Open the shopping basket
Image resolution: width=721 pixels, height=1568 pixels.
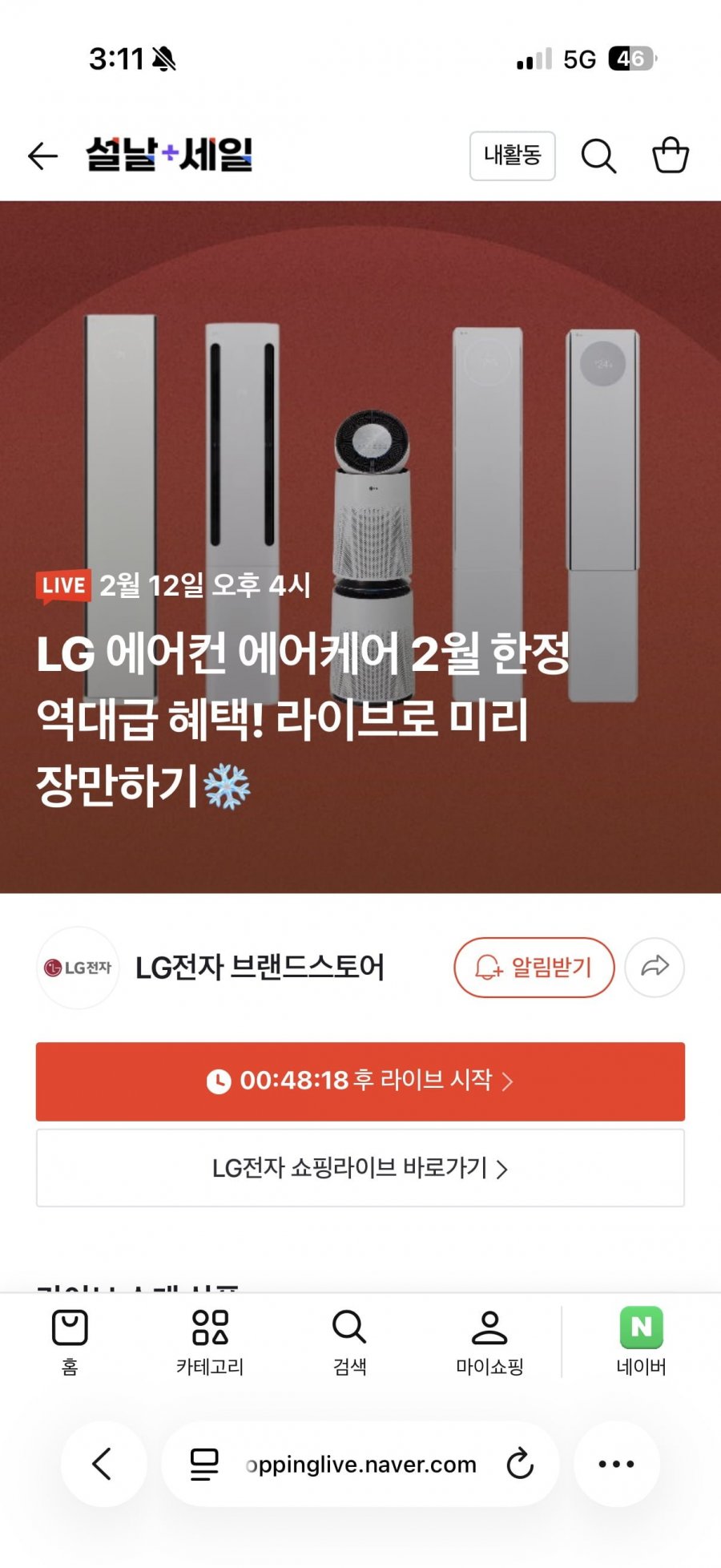tap(671, 156)
